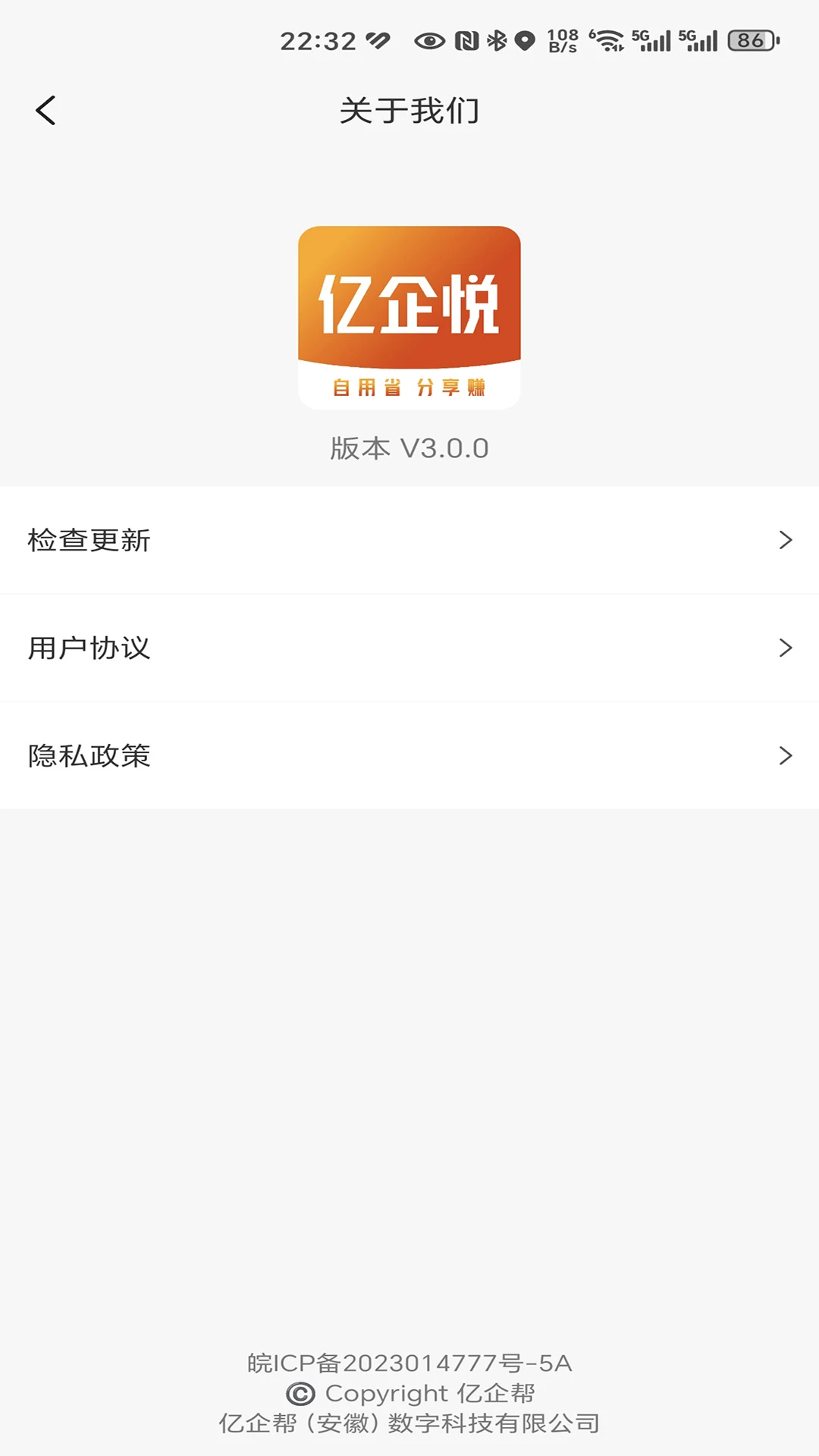
Task: Expand the 隐私政策 row chevron
Action: [x=786, y=756]
